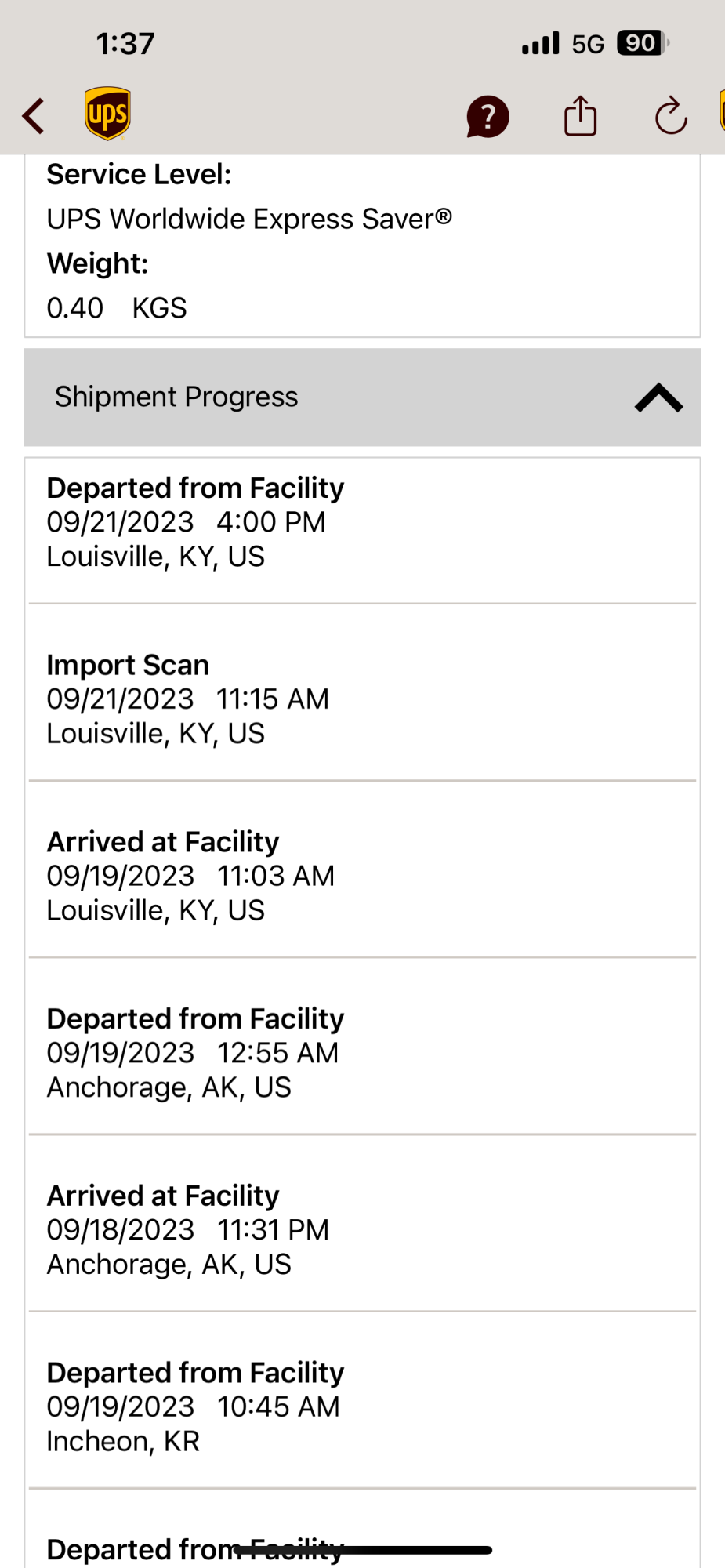Open the UPS logo home
725x1568 pixels.
107,114
